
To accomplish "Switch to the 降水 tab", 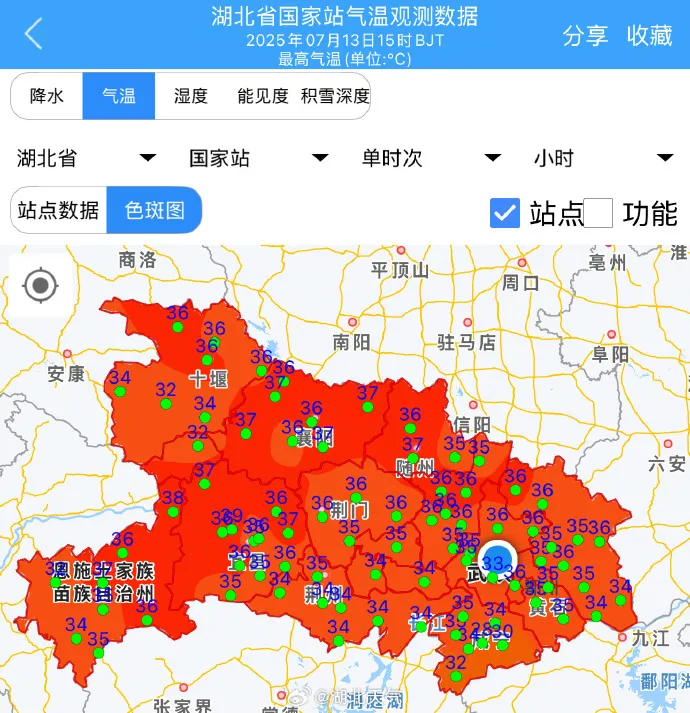I will (47, 96).
